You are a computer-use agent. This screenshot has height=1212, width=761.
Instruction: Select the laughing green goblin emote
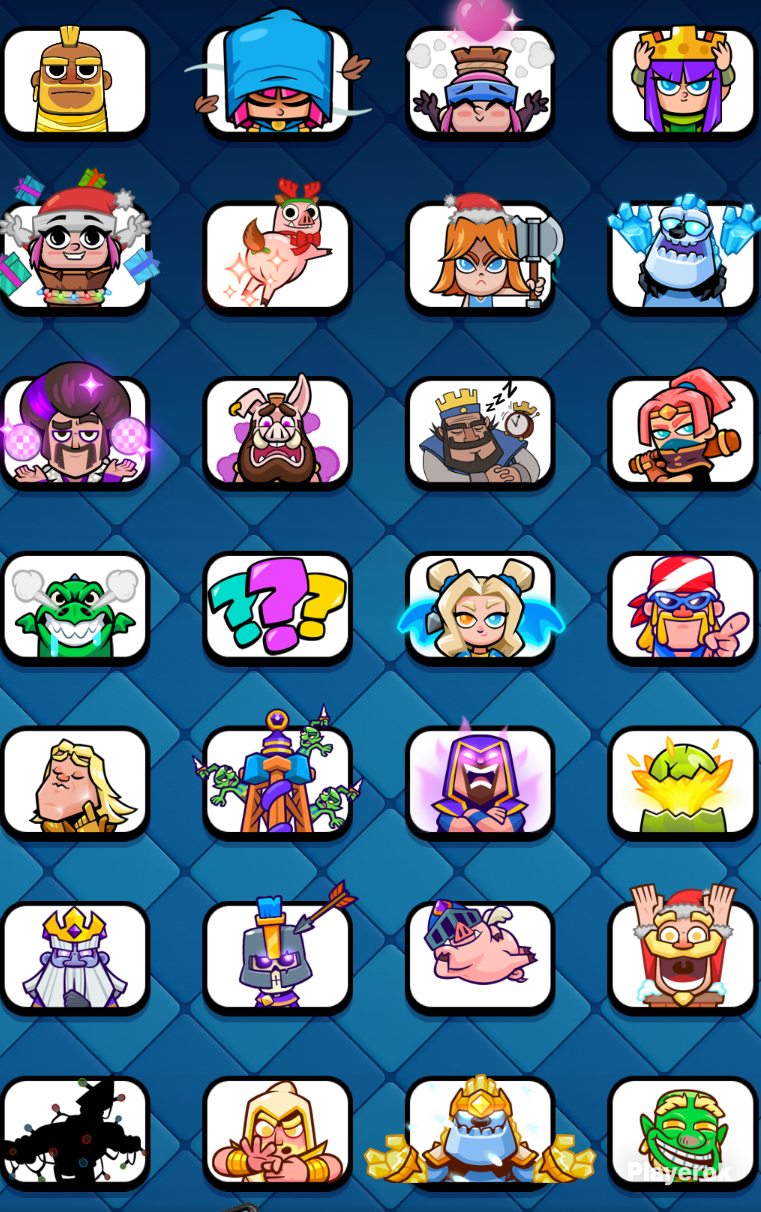[683, 1132]
